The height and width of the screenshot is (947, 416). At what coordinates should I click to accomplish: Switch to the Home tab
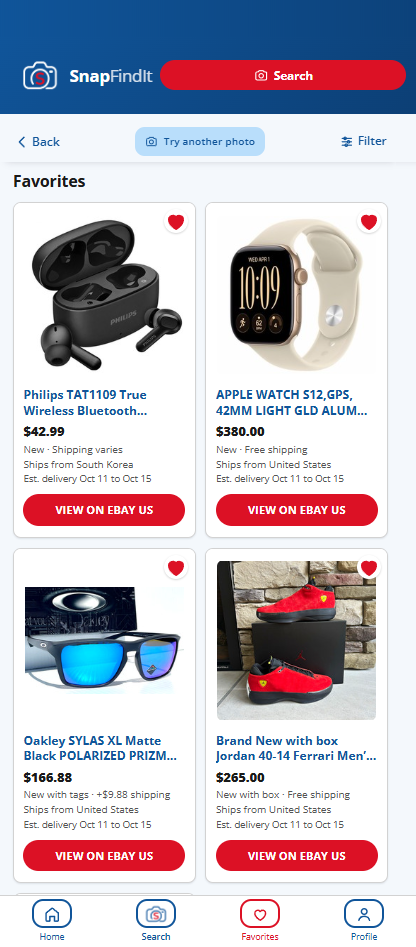point(52,920)
